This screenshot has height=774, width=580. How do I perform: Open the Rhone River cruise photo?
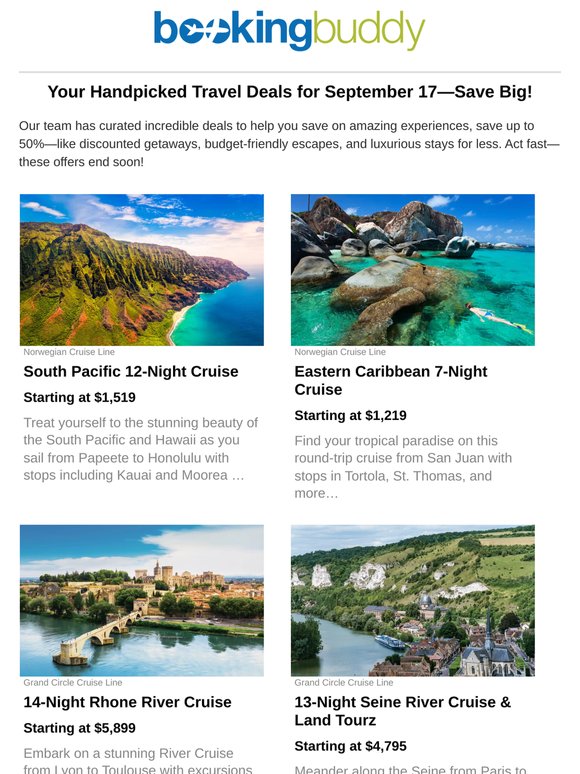point(142,600)
